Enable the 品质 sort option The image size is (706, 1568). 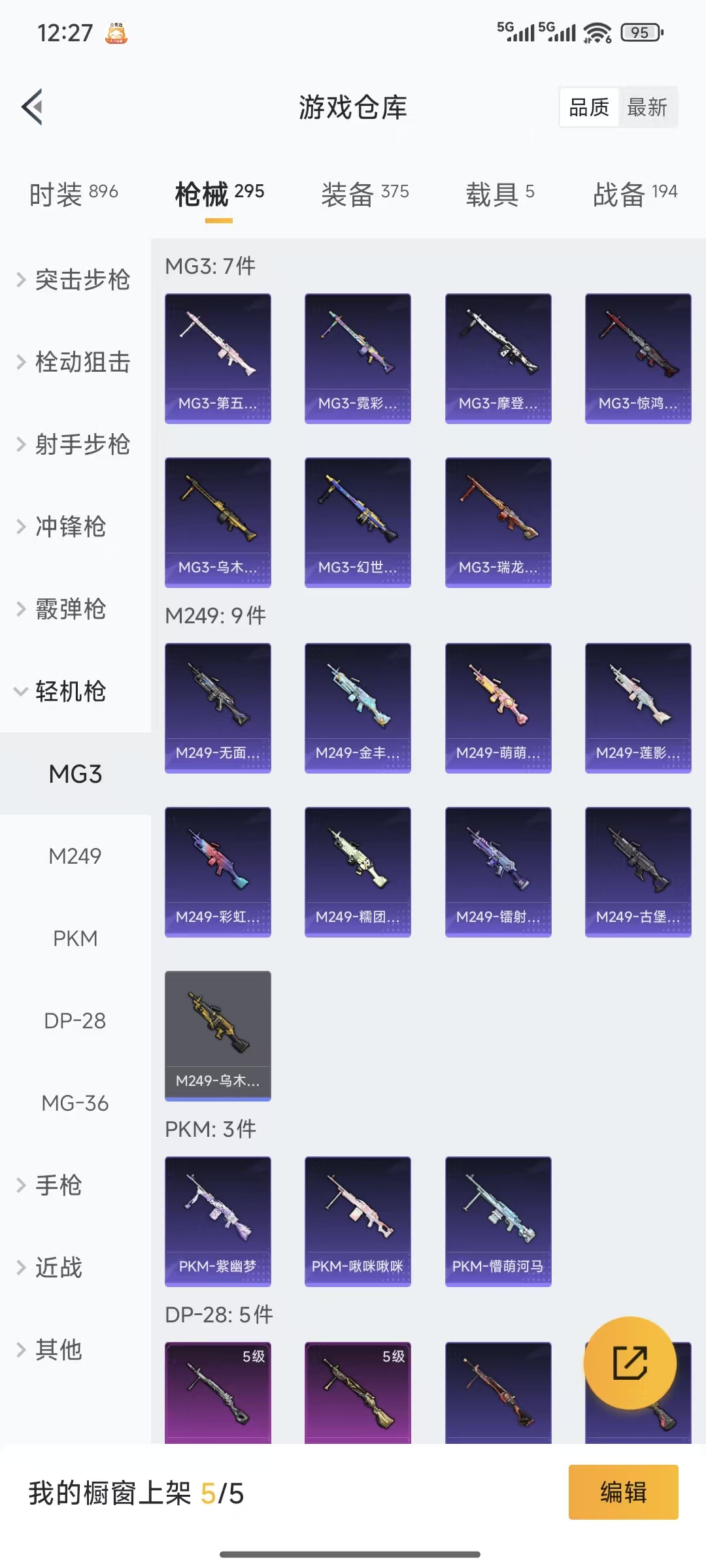point(588,106)
